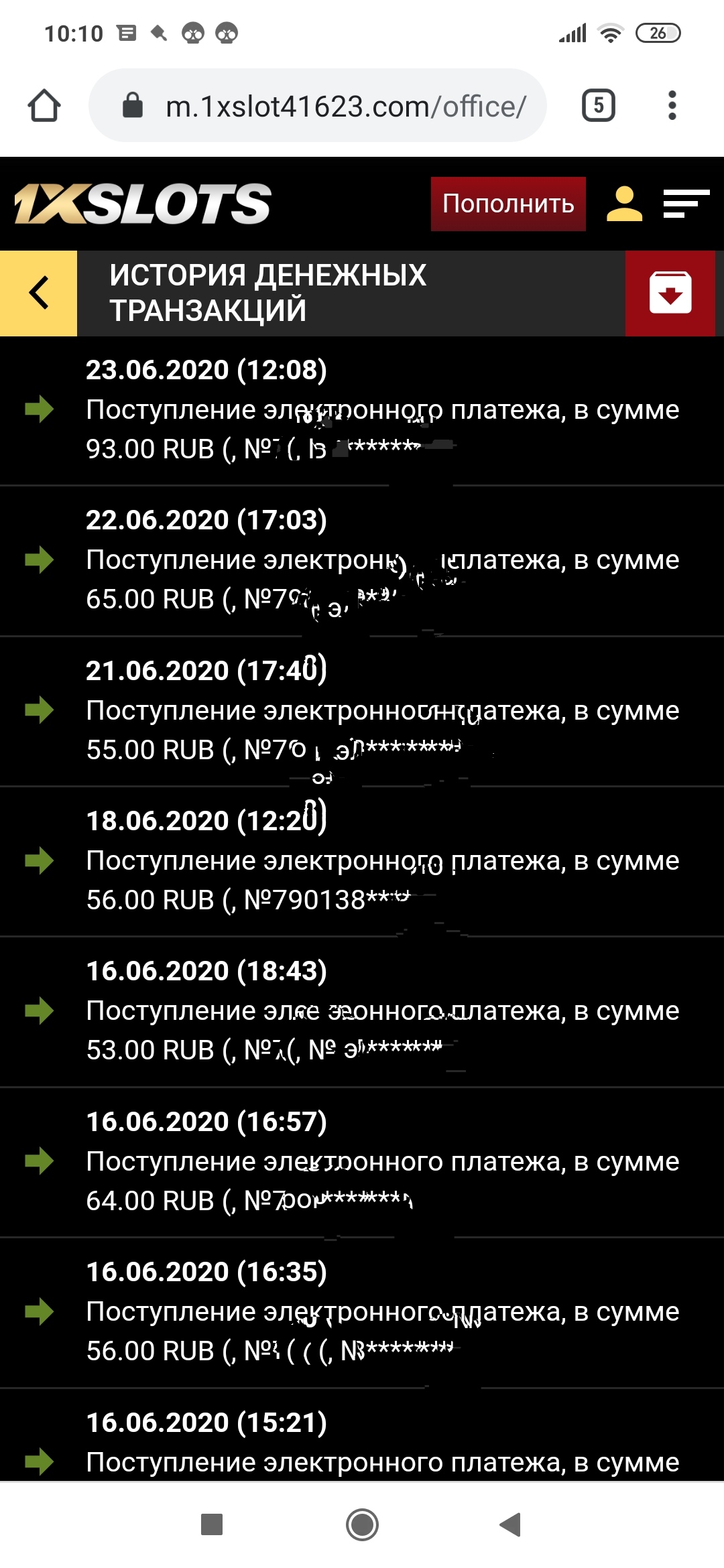This screenshot has height=1568, width=724.
Task: Open the user profile icon
Action: (x=625, y=203)
